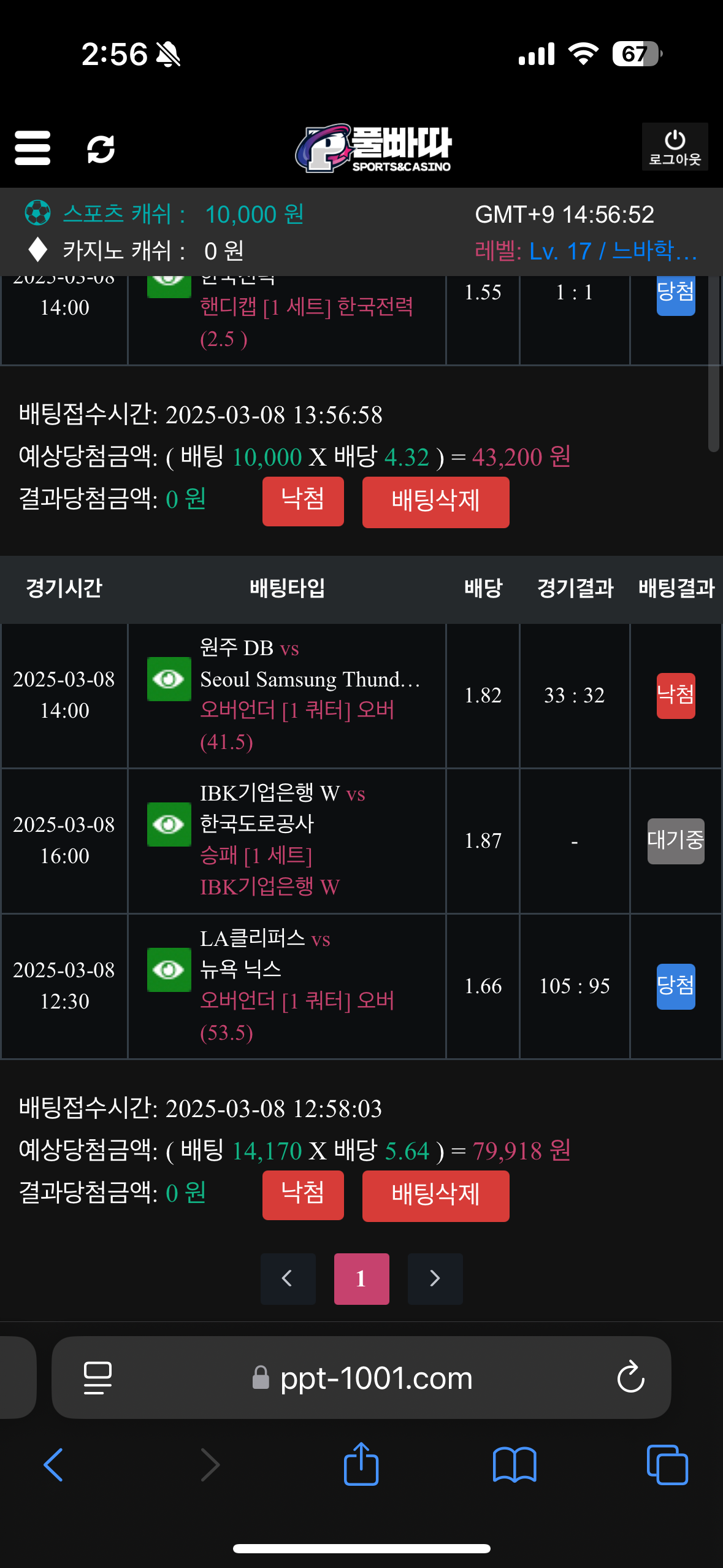723x1568 pixels.
Task: Open Safari bookmarks
Action: 514,1464
